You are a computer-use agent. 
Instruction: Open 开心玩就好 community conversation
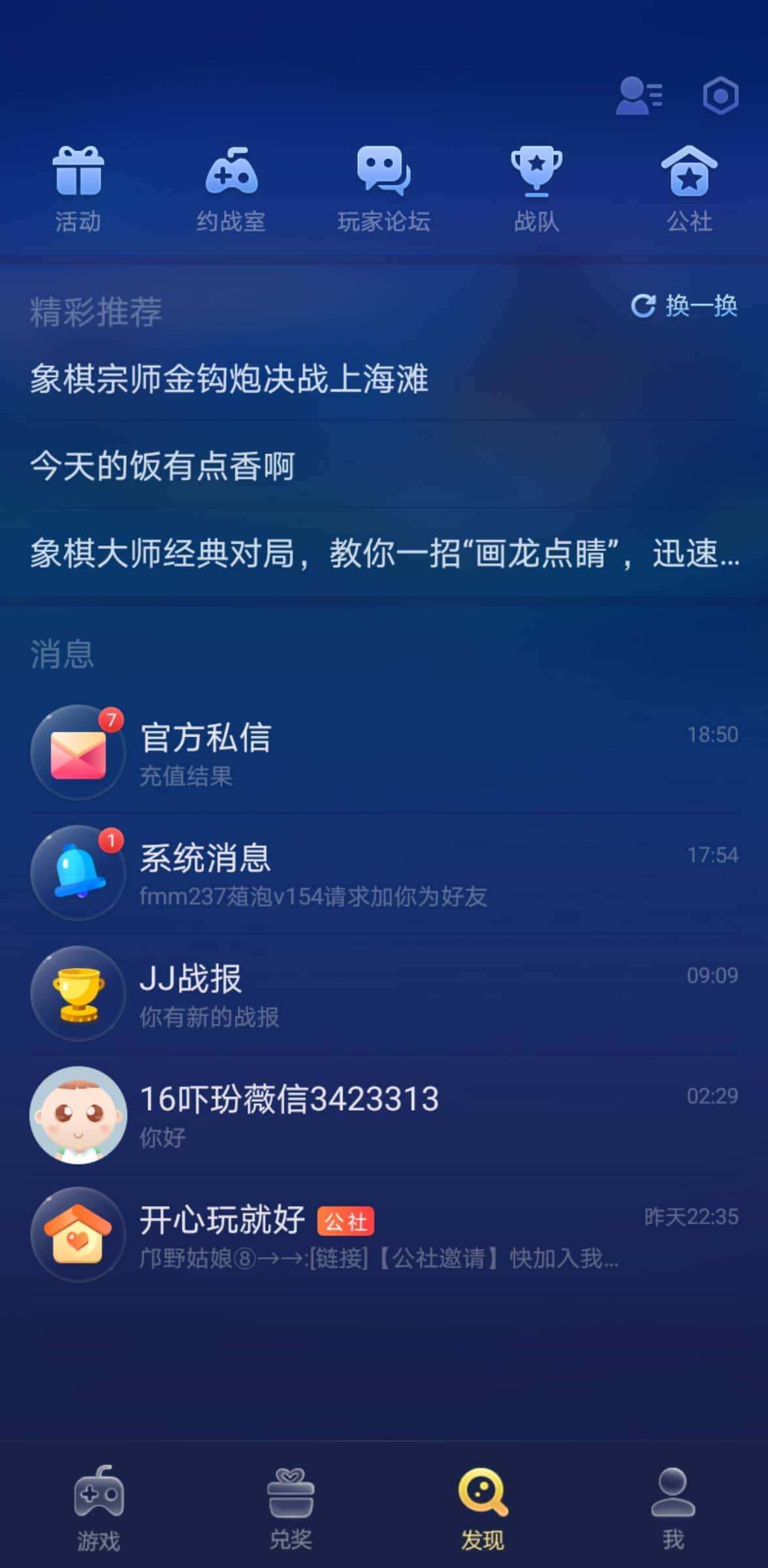coord(384,1234)
